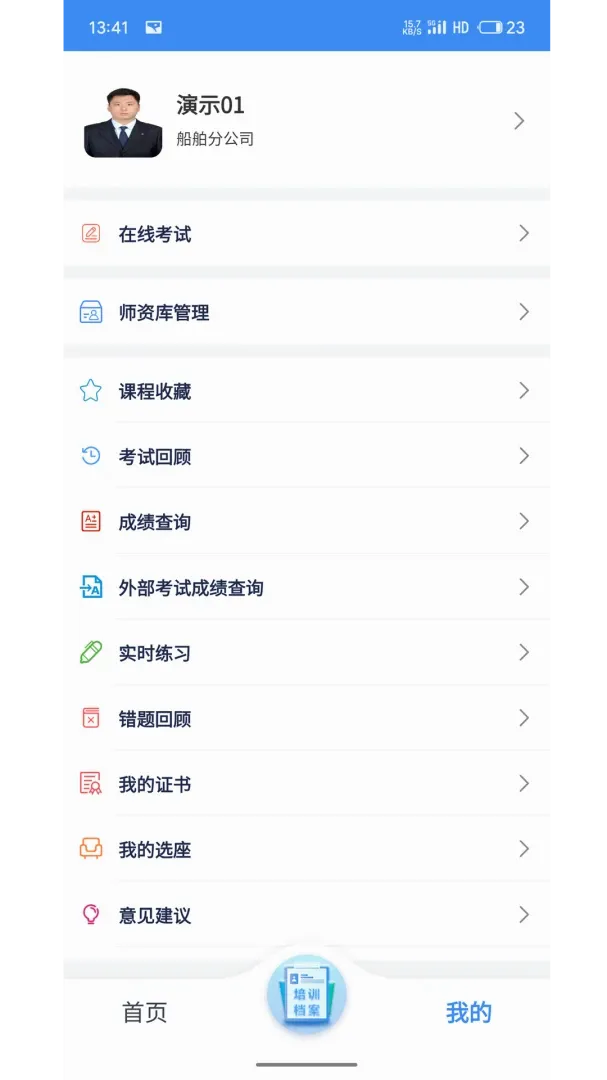Switch to the 首页 tab

pos(145,1012)
